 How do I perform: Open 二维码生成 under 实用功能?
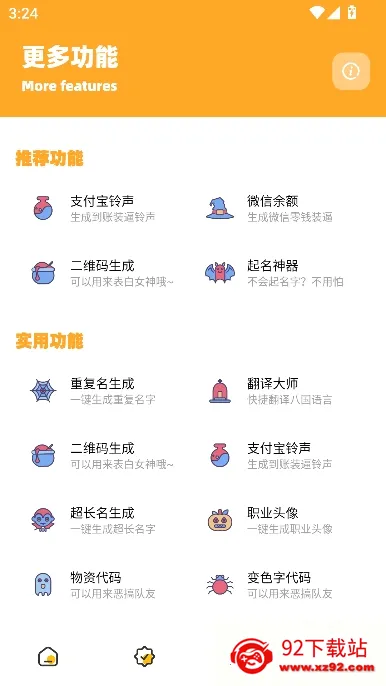103,455
